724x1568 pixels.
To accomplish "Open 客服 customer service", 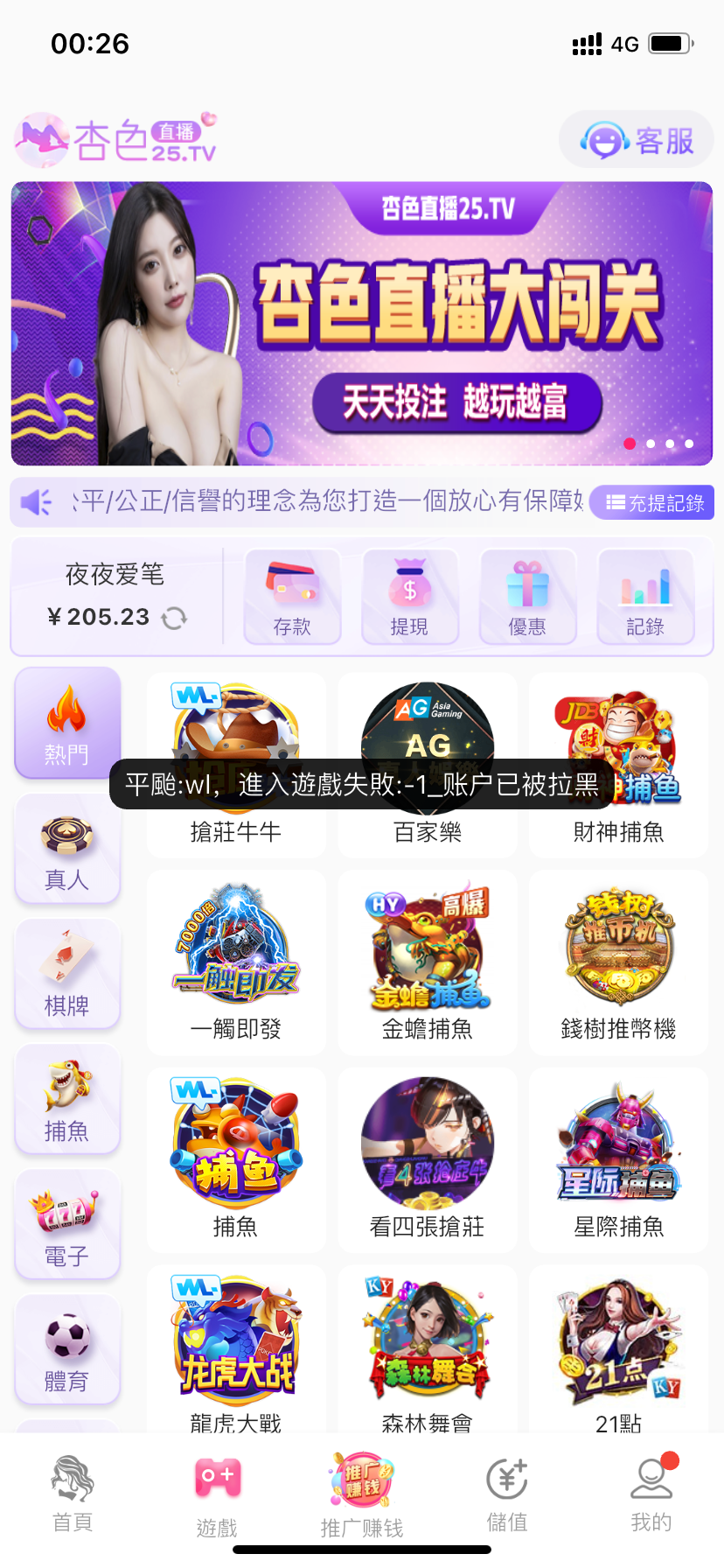I will (x=637, y=140).
